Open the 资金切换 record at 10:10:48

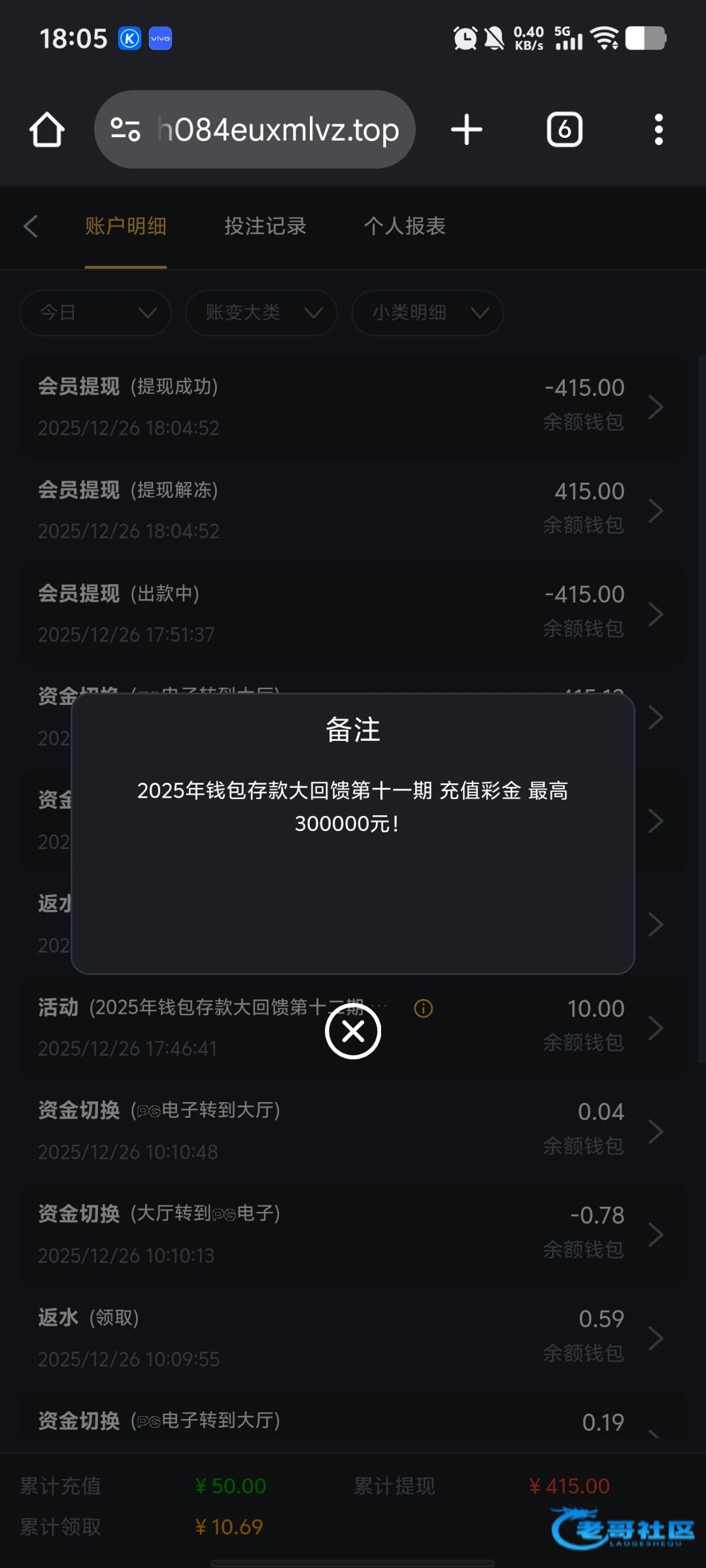pyautogui.click(x=353, y=1130)
